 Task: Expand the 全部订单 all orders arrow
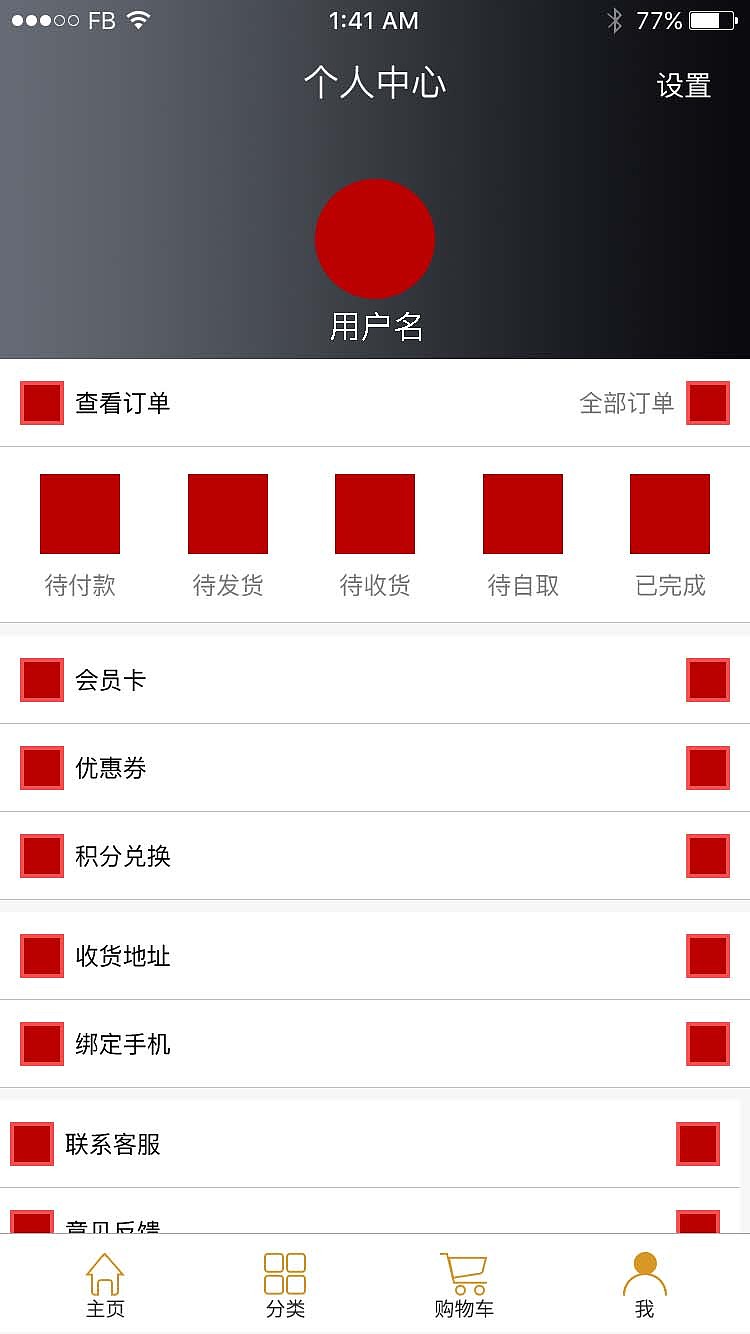click(708, 402)
